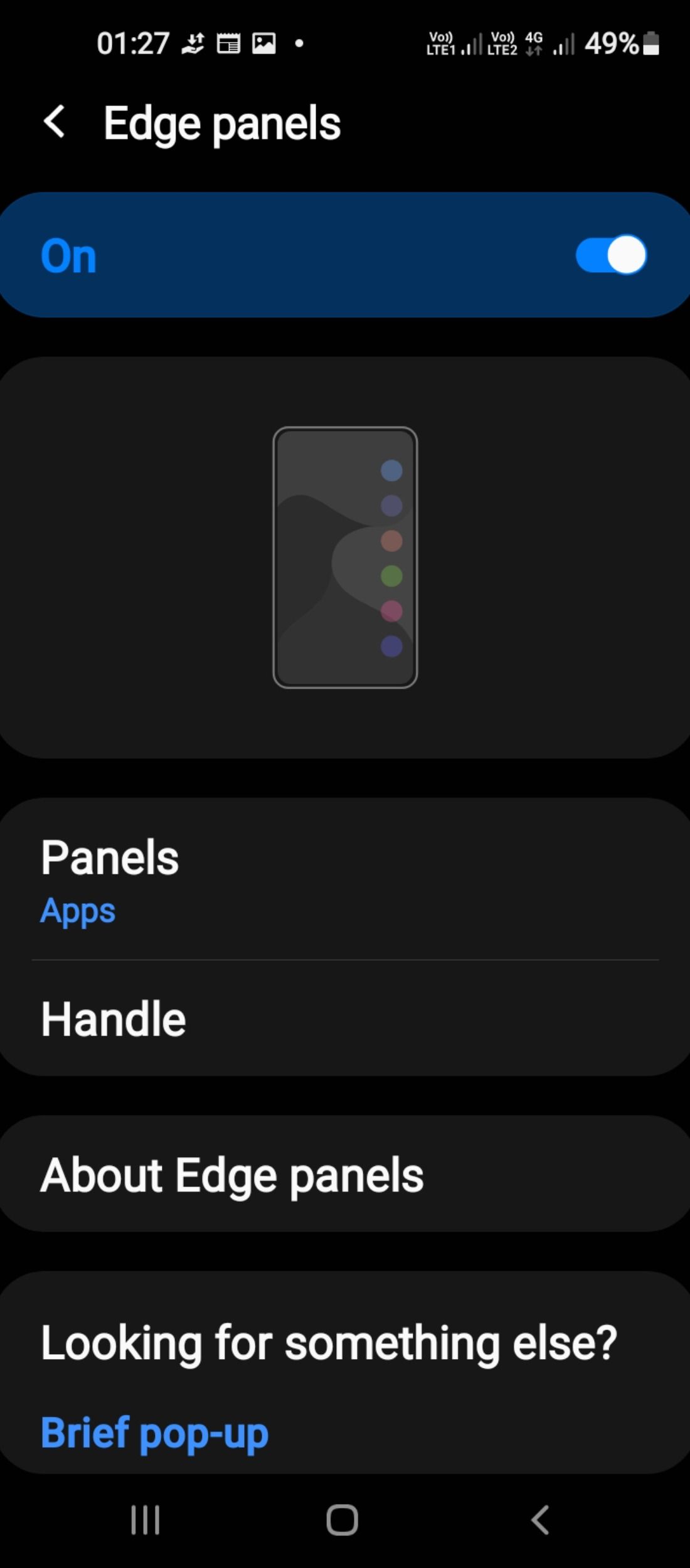The image size is (690, 1568).
Task: Go to the home screen
Action: (x=342, y=1520)
